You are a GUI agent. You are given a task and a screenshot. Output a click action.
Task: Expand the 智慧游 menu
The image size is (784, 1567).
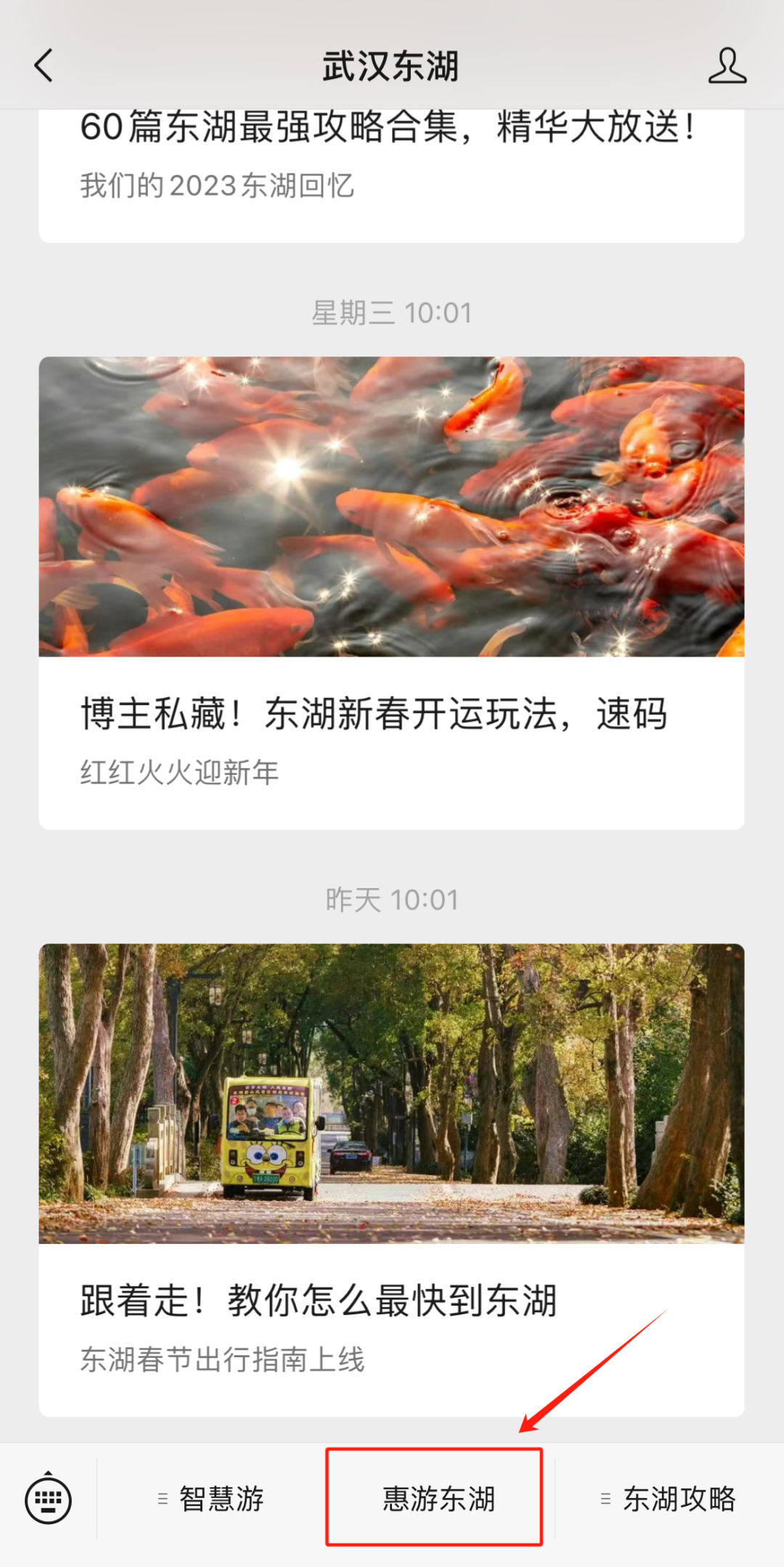pos(211,1499)
